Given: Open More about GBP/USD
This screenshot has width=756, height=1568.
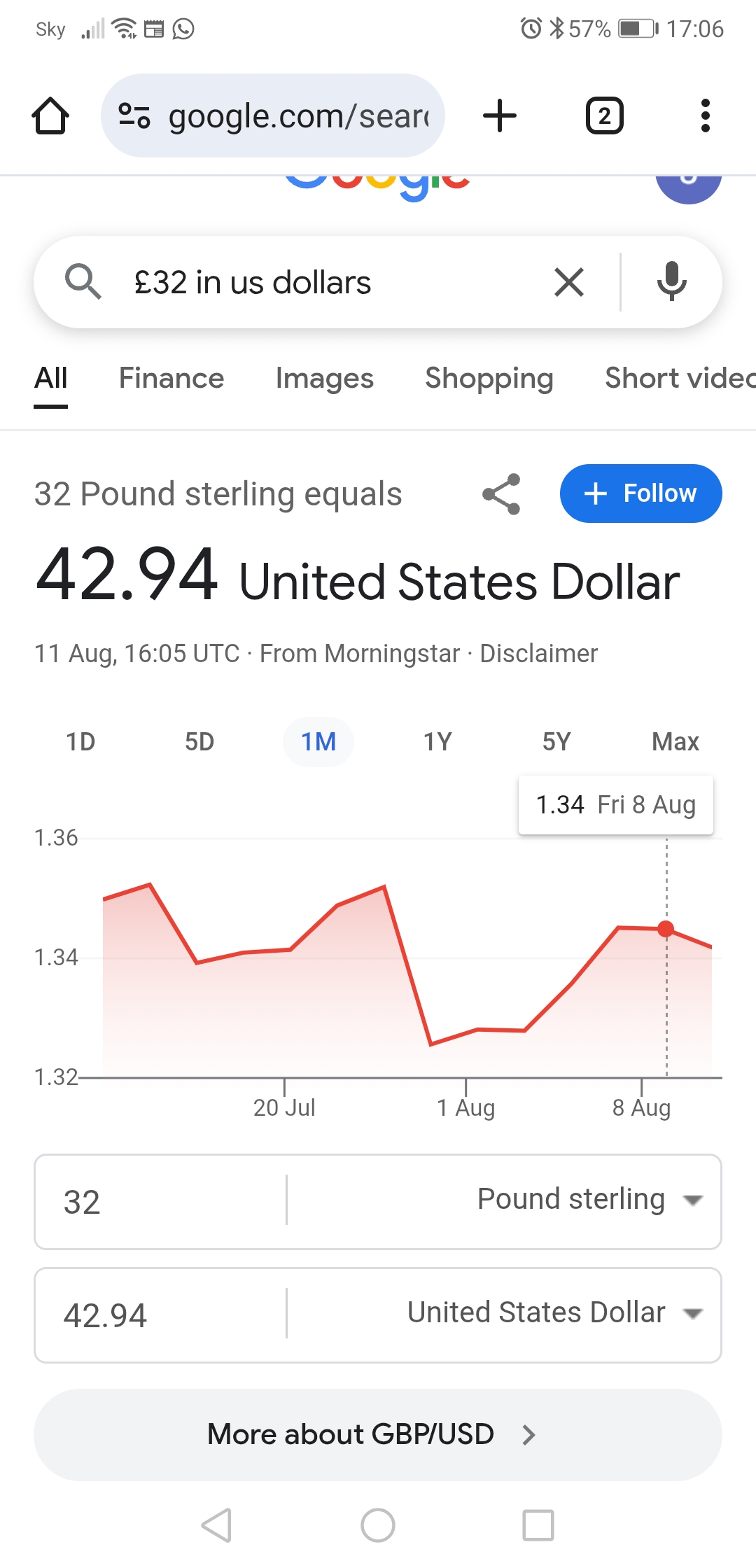Looking at the screenshot, I should [378, 1435].
